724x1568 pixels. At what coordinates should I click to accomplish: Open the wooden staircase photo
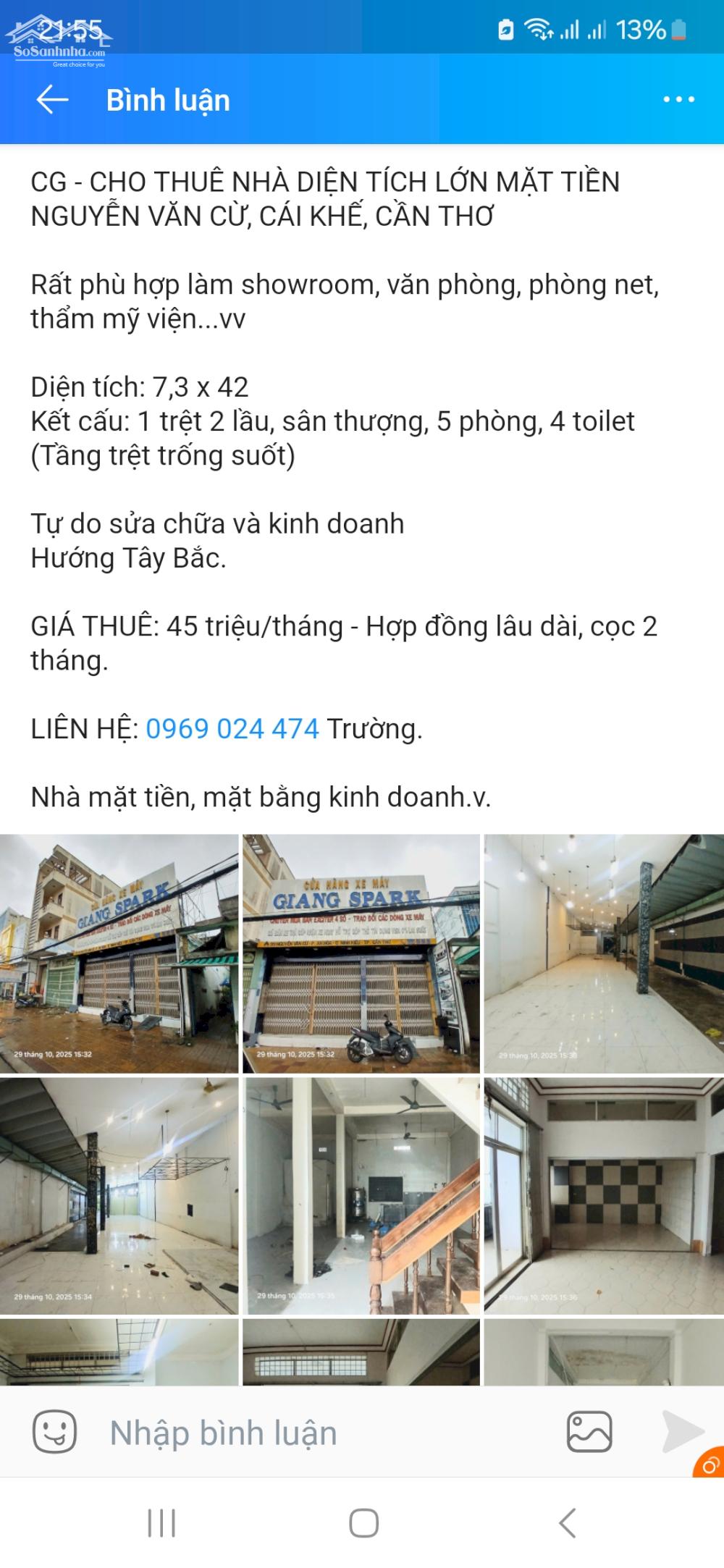[x=361, y=1187]
